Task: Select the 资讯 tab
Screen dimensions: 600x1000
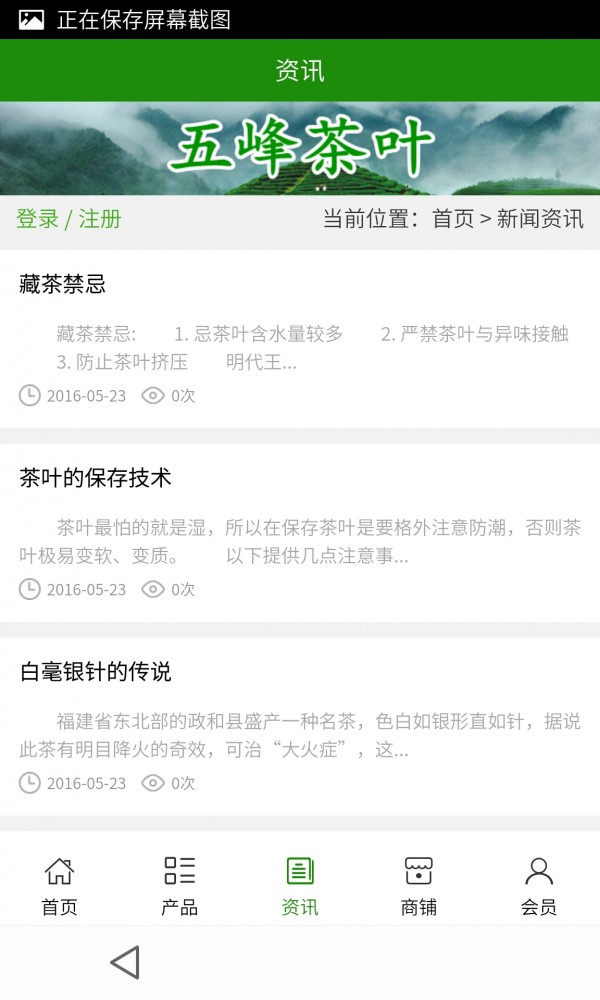Action: click(x=299, y=885)
